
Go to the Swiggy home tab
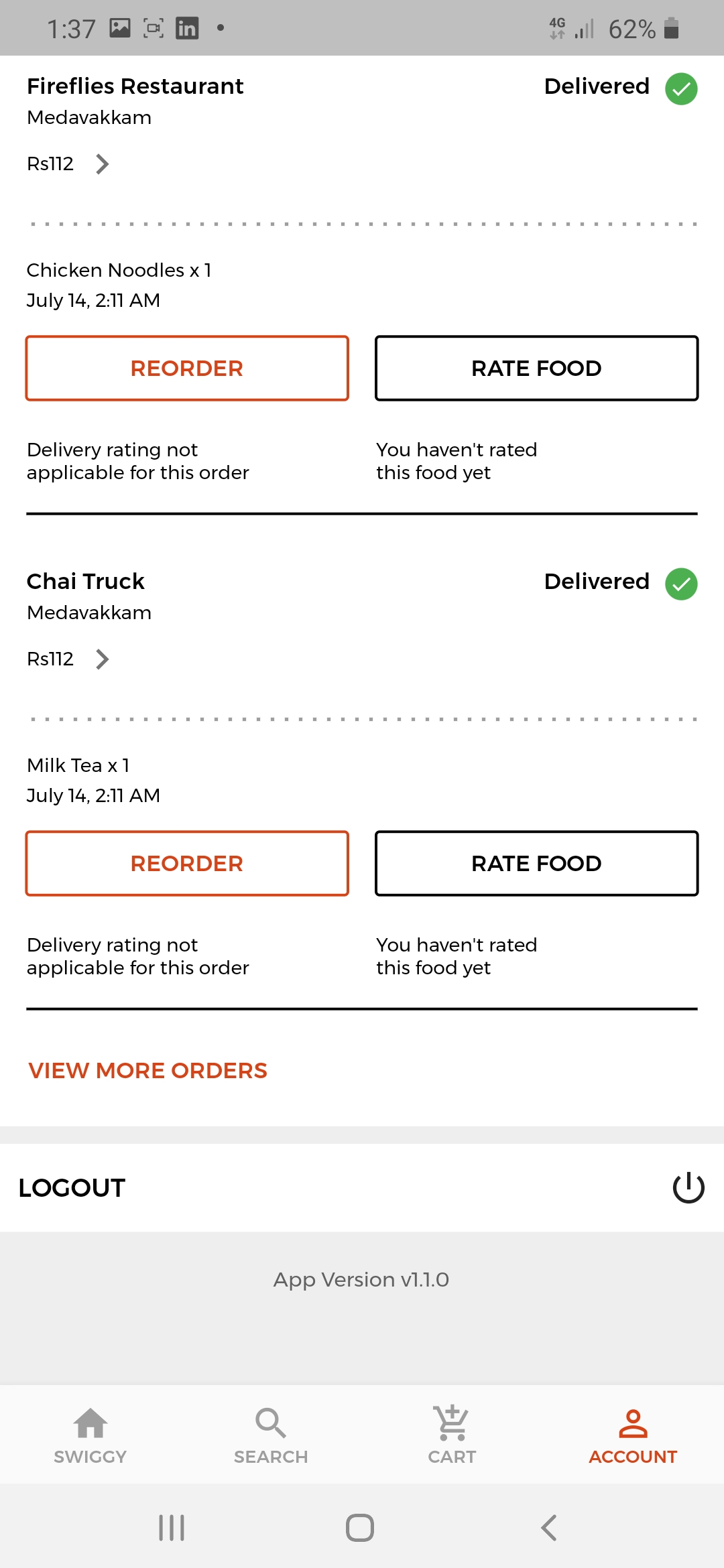point(90,1435)
